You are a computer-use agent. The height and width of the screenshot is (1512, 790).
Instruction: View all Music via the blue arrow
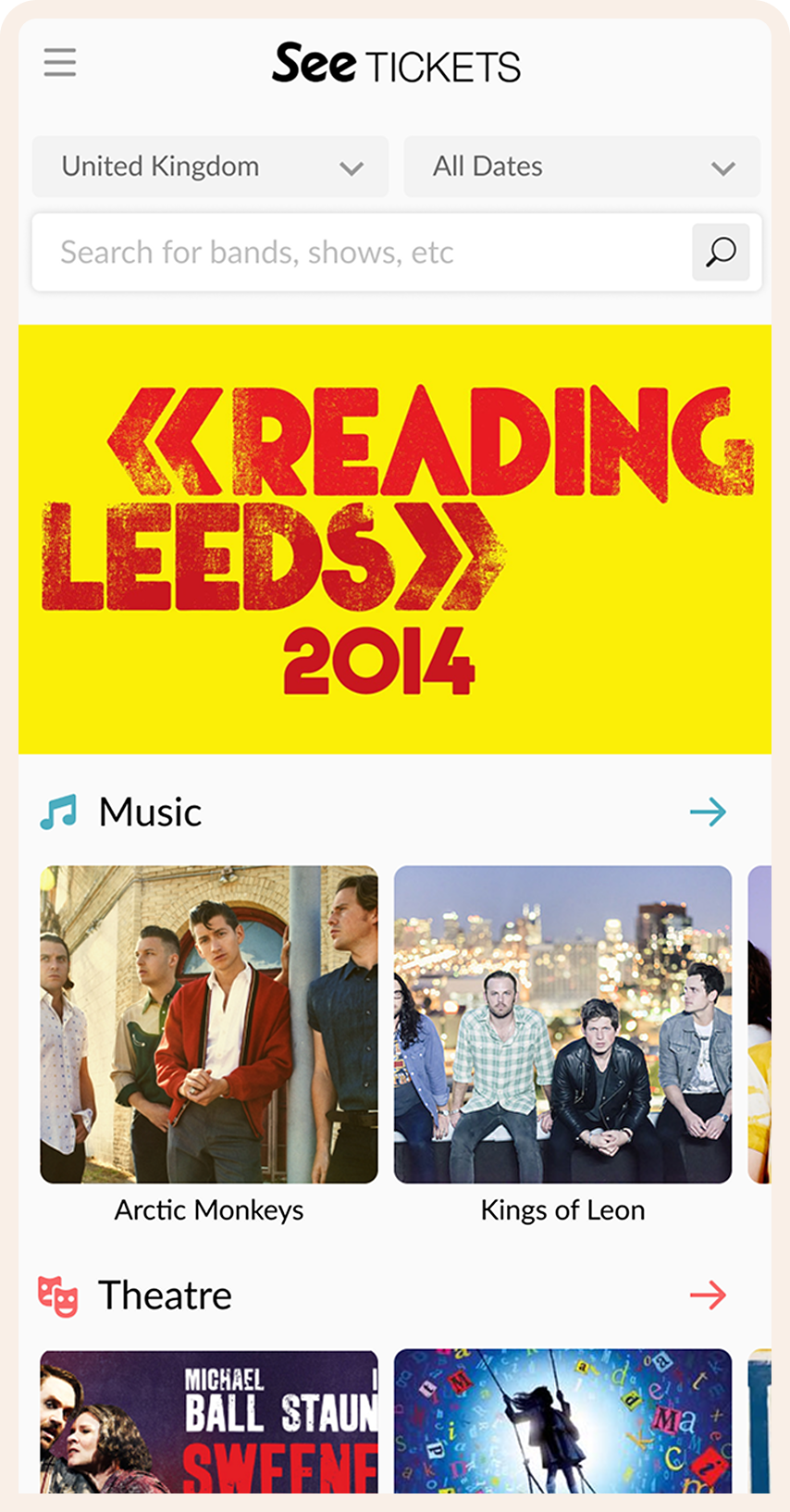coord(708,812)
